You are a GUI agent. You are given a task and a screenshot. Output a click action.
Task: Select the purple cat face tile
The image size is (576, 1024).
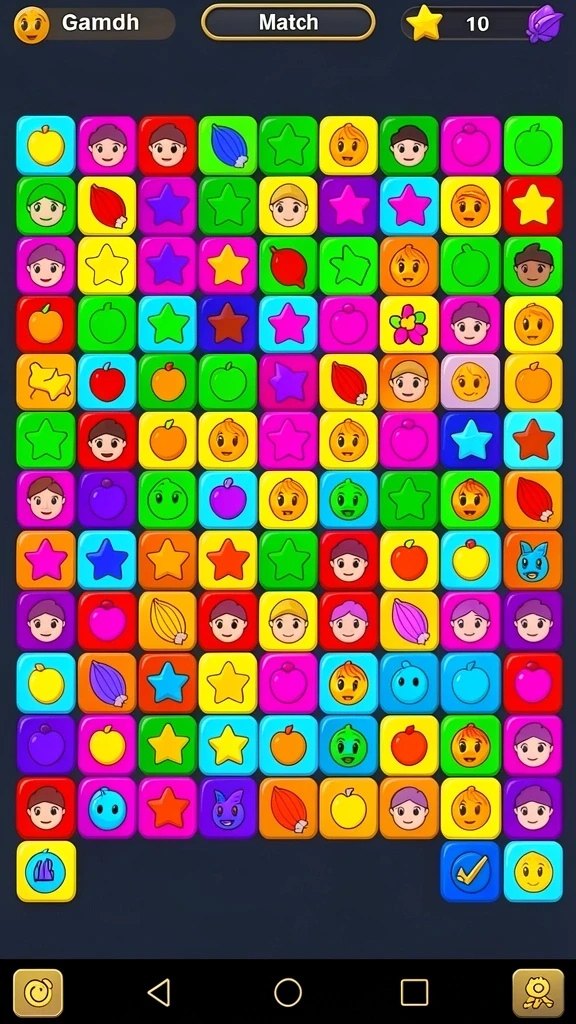click(228, 808)
